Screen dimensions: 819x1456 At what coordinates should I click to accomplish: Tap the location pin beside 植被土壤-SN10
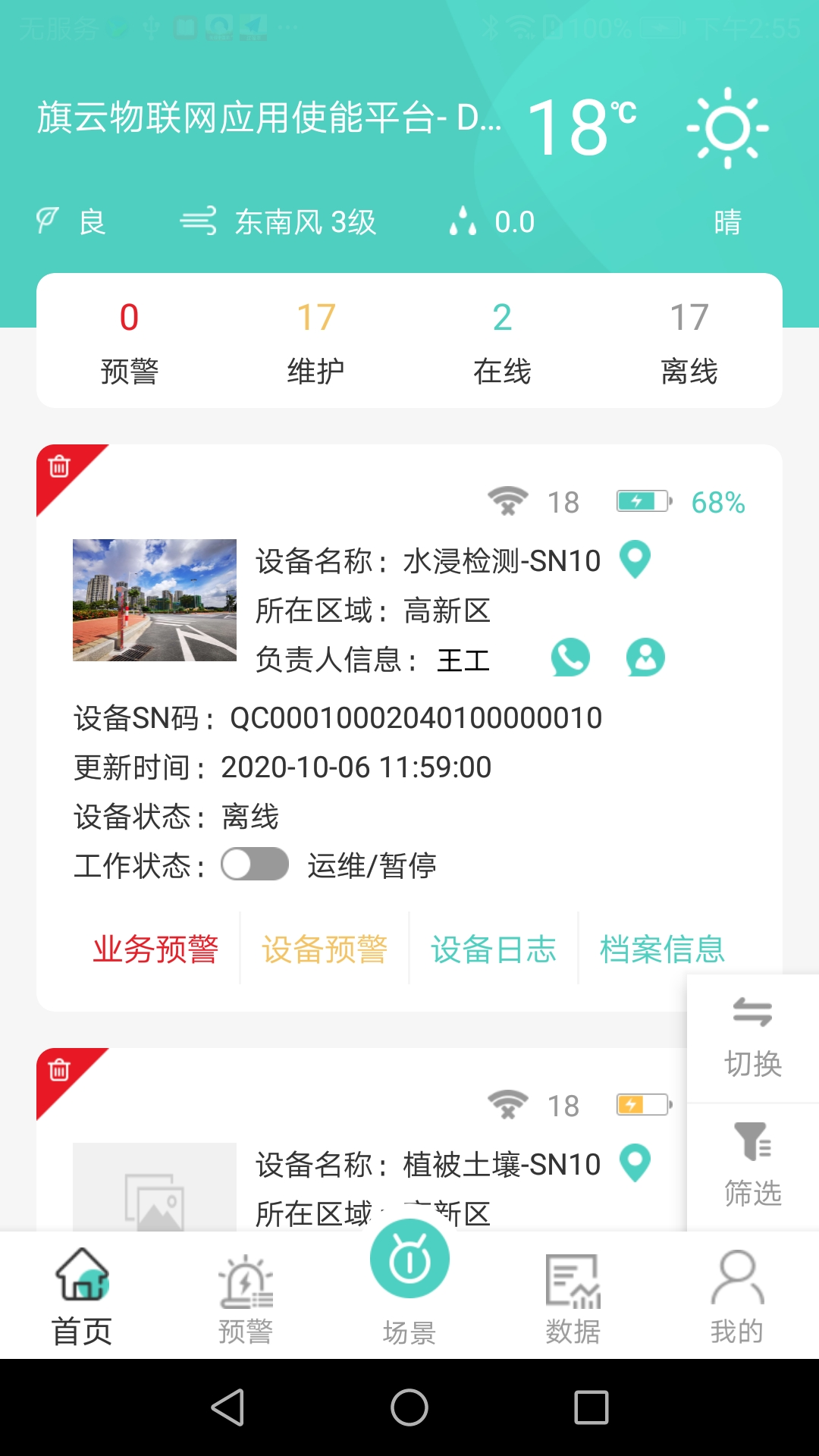[x=635, y=1163]
